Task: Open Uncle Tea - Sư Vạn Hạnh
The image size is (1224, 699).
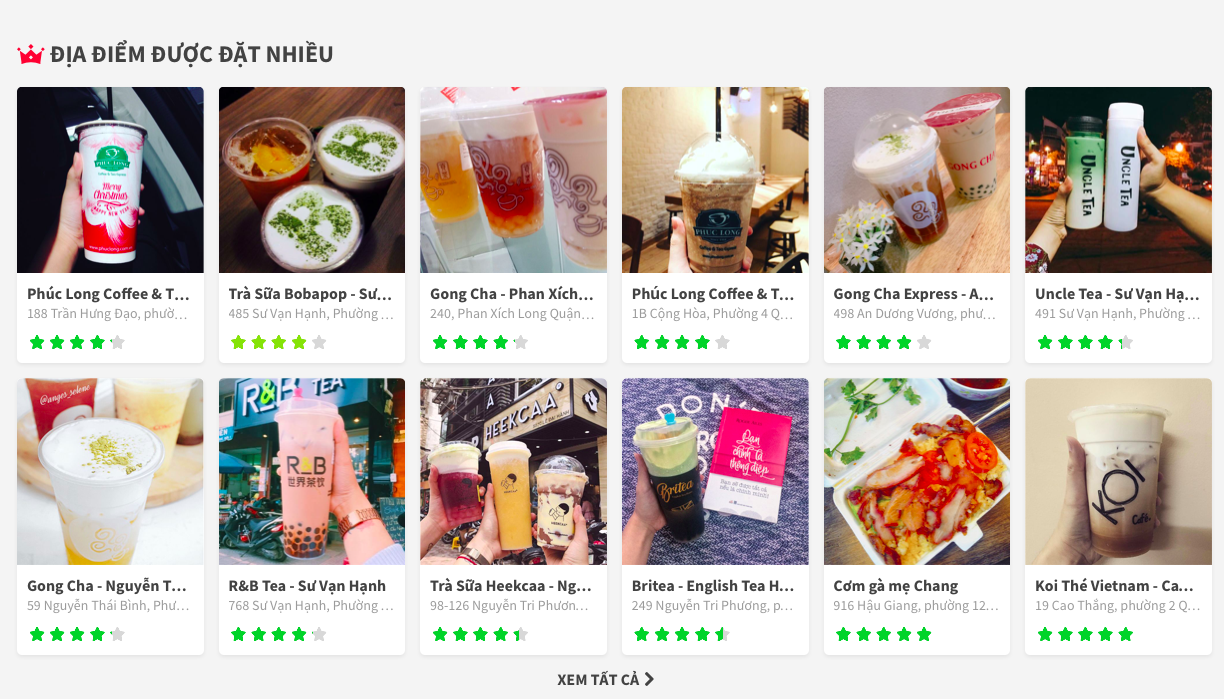Action: coord(1116,294)
